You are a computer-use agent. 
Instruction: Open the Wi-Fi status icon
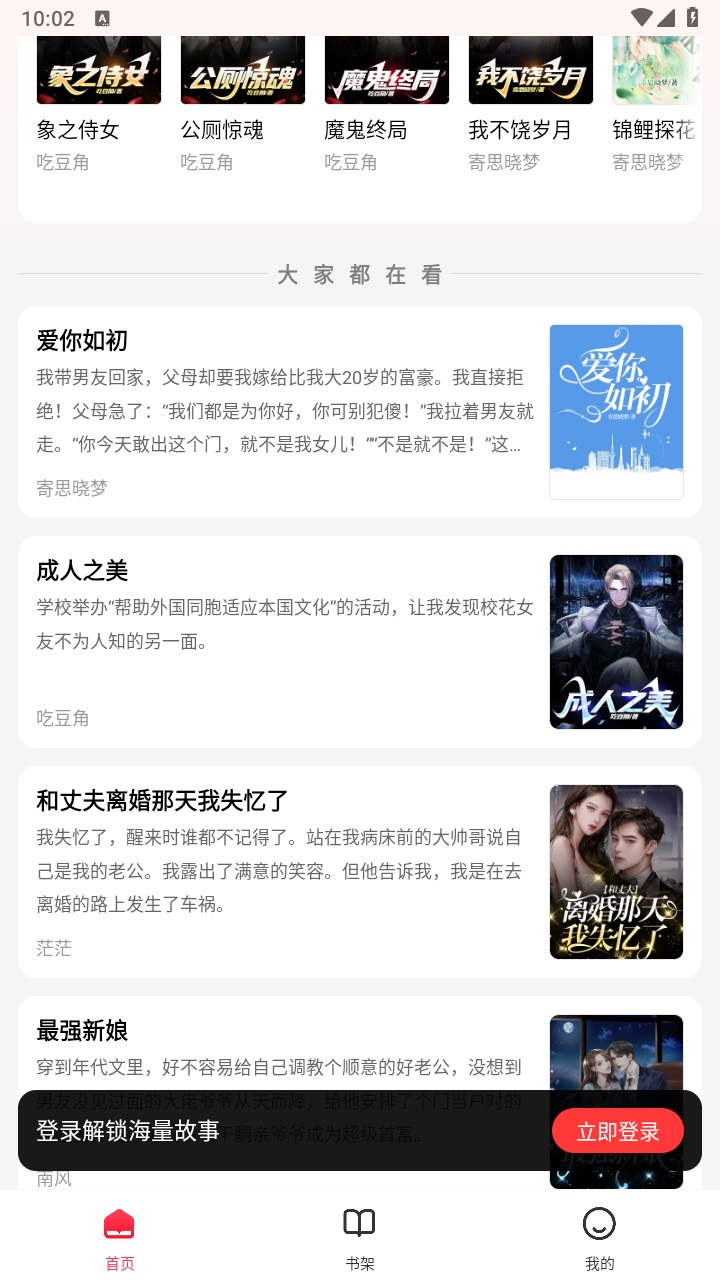point(644,17)
